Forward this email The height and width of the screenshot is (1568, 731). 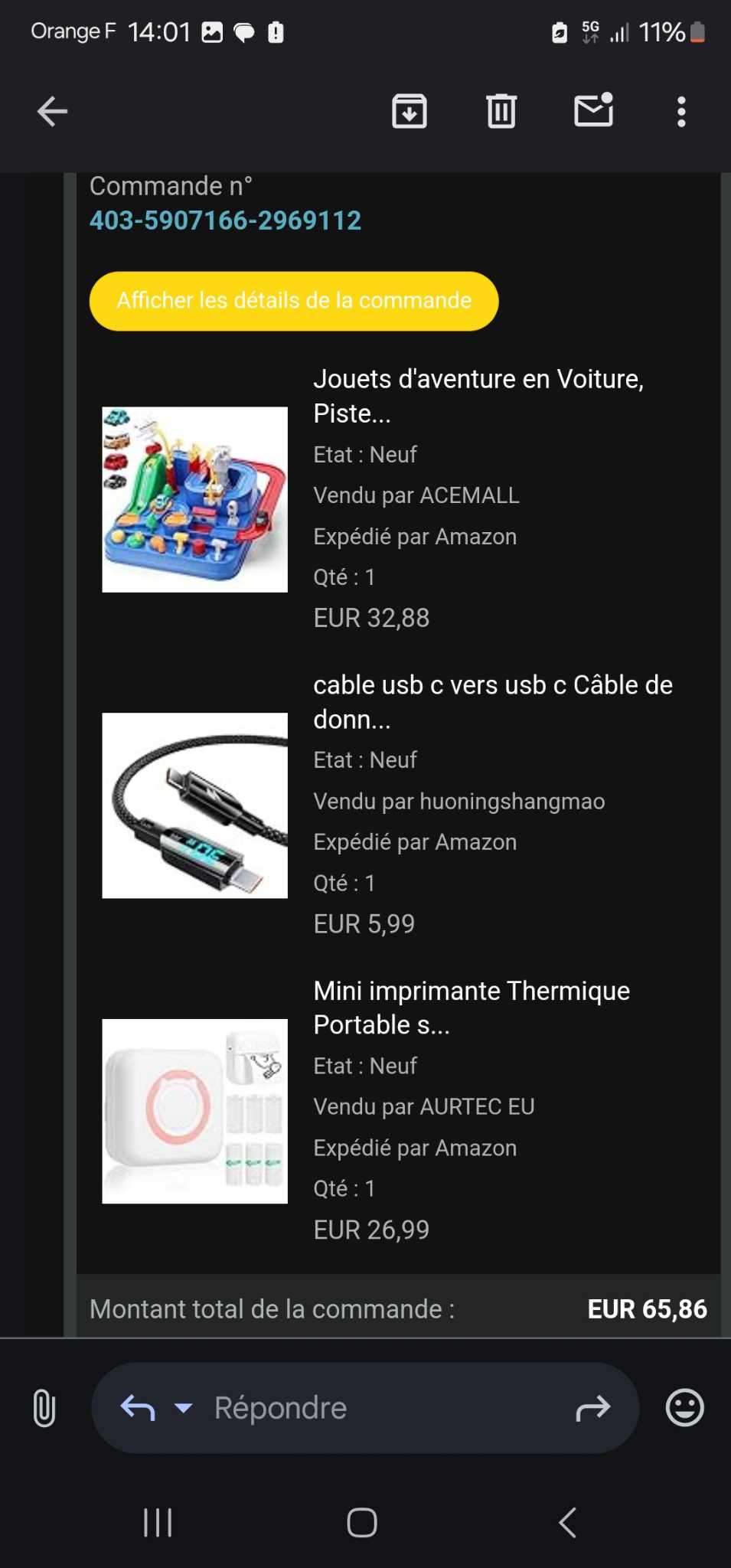[x=592, y=1407]
